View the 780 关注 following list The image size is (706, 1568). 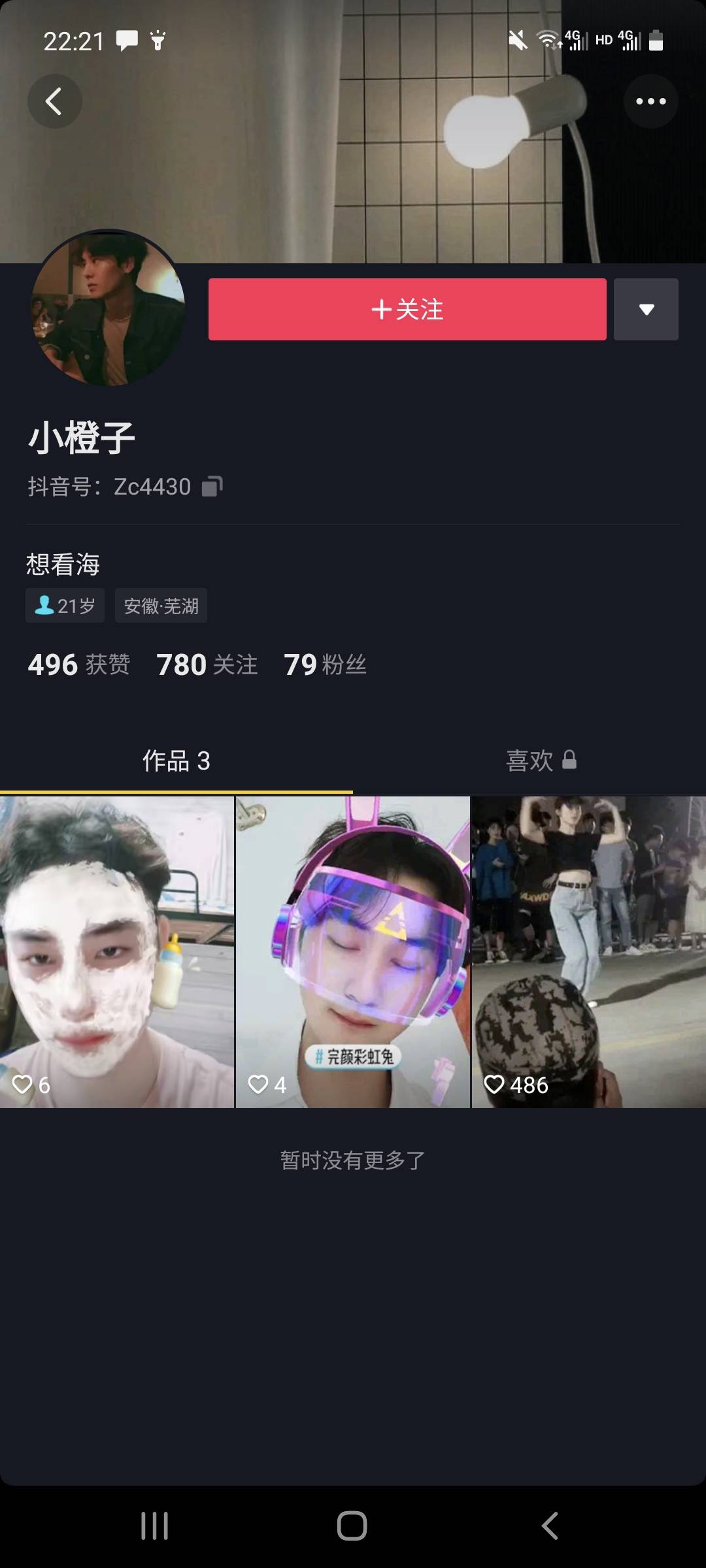(207, 664)
